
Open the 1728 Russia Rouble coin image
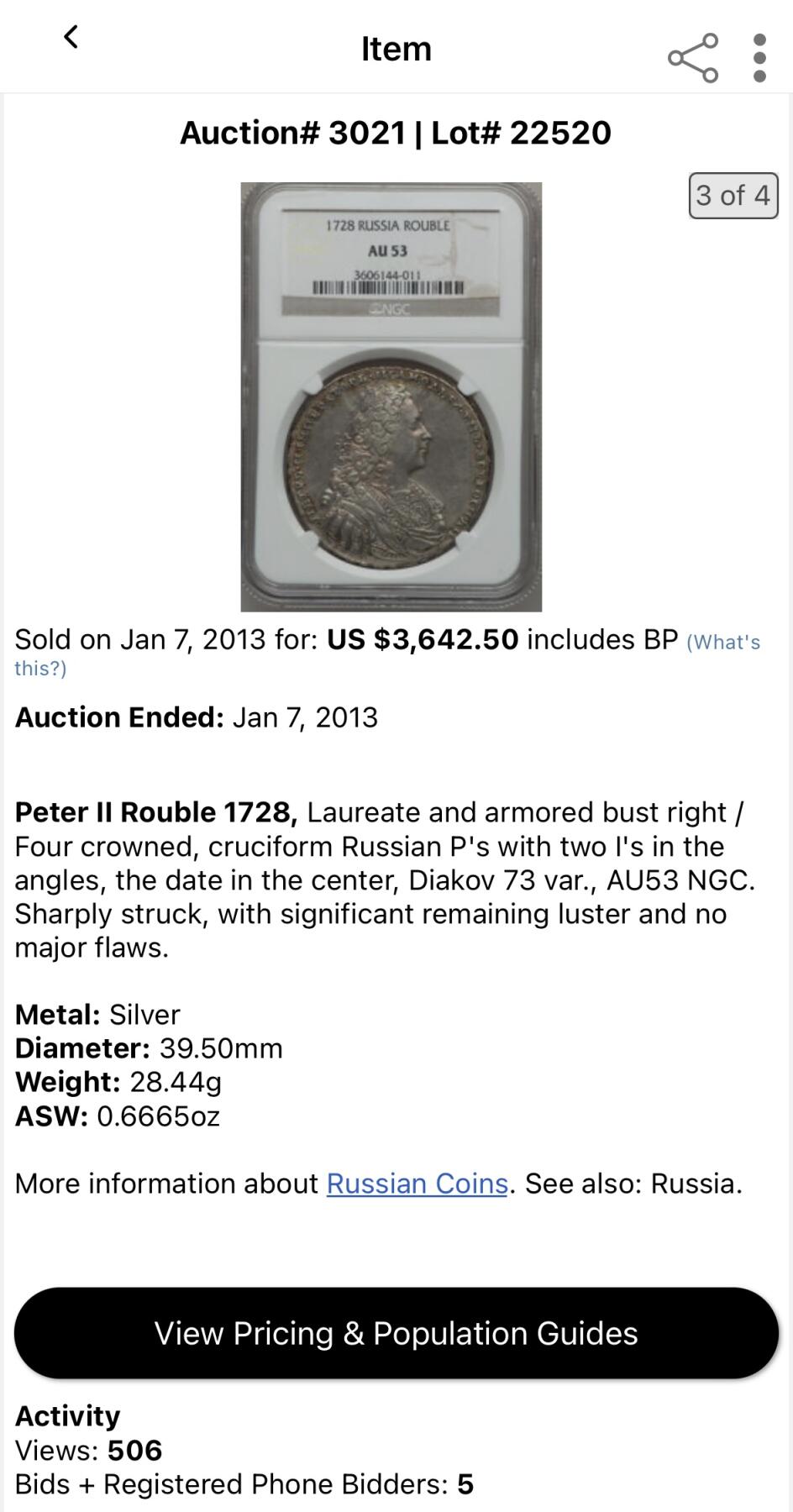(391, 396)
